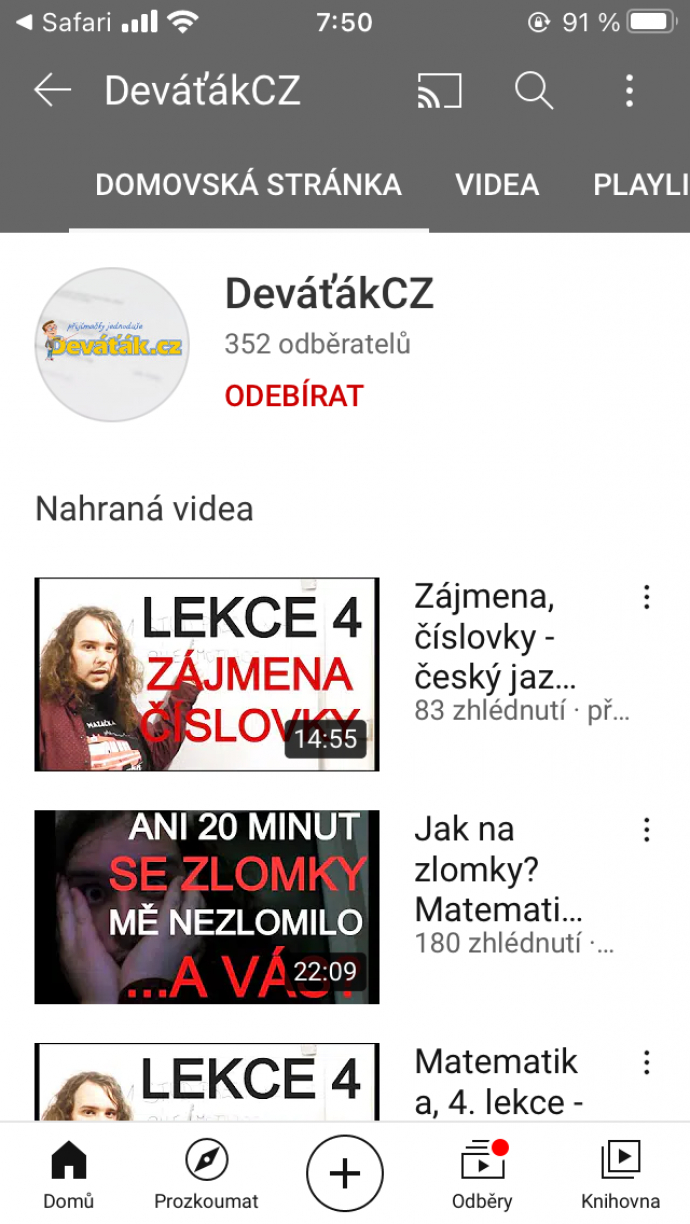Screen dimensions: 690x1224
Task: Search within the channel
Action: 534,91
